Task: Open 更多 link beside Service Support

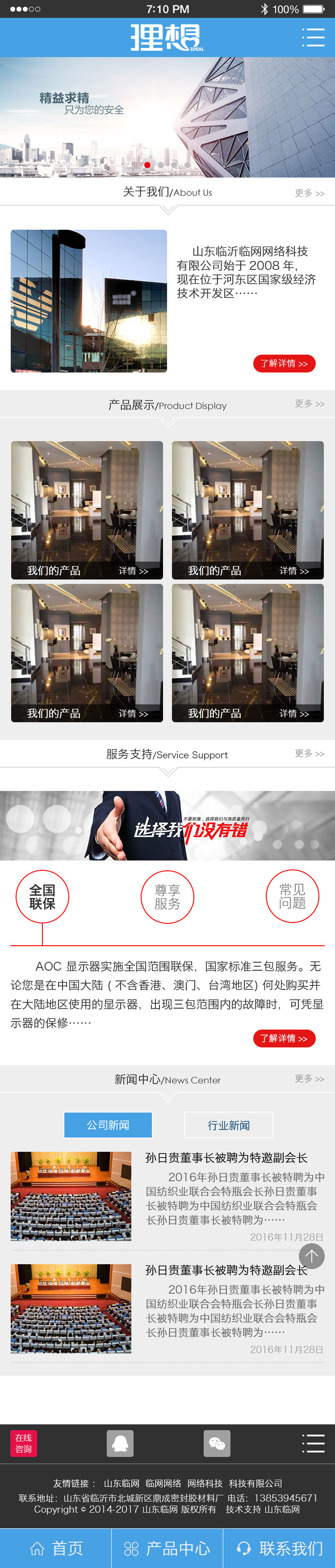Action: (310, 753)
